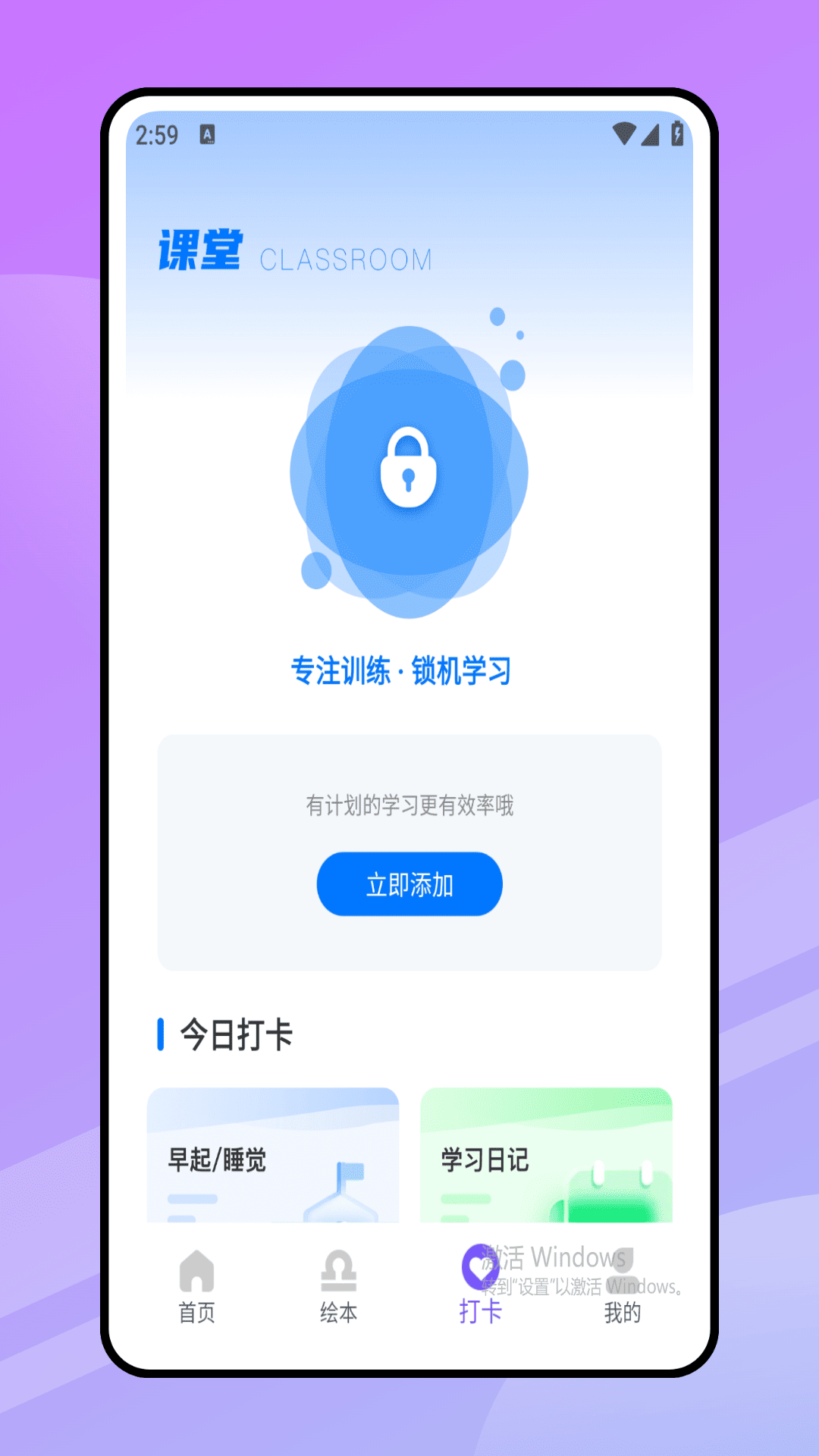Click the battery icon in the status bar
819x1456 pixels.
[677, 134]
